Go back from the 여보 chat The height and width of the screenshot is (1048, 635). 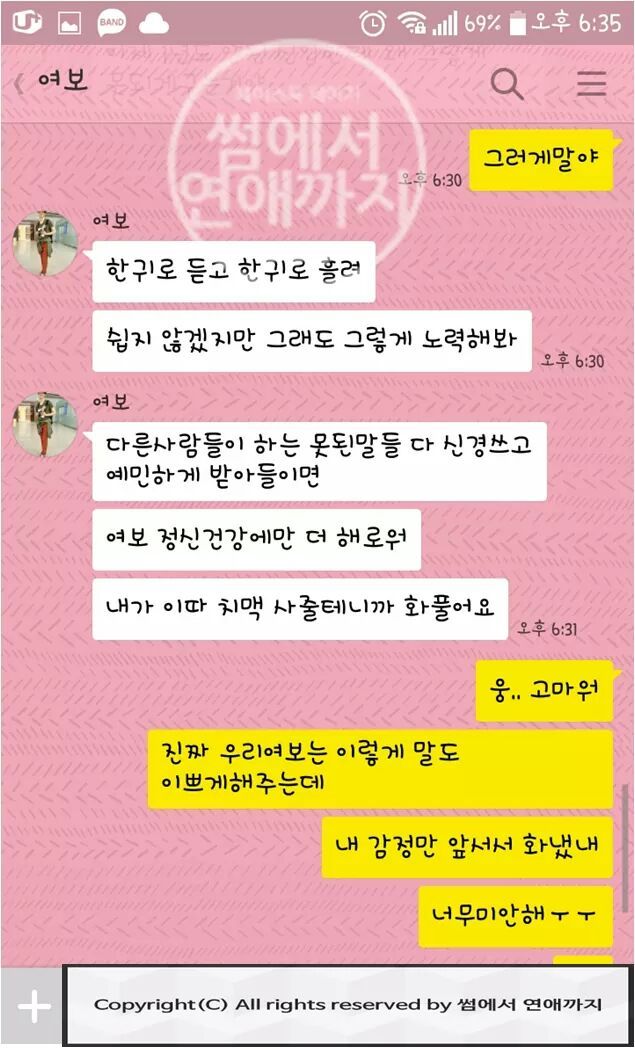point(19,84)
